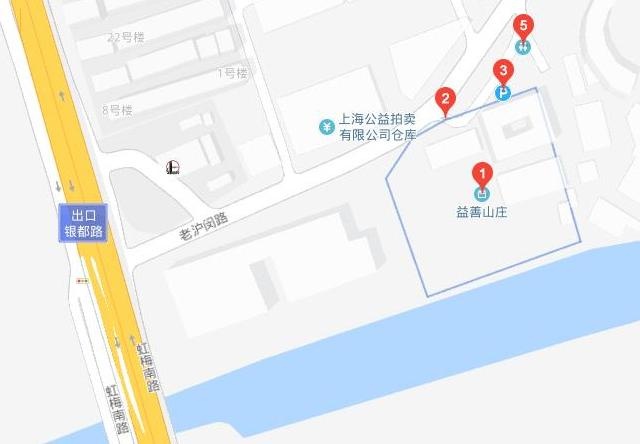The image size is (640, 444).
Task: Select red map marker number 2
Action: 446,100
